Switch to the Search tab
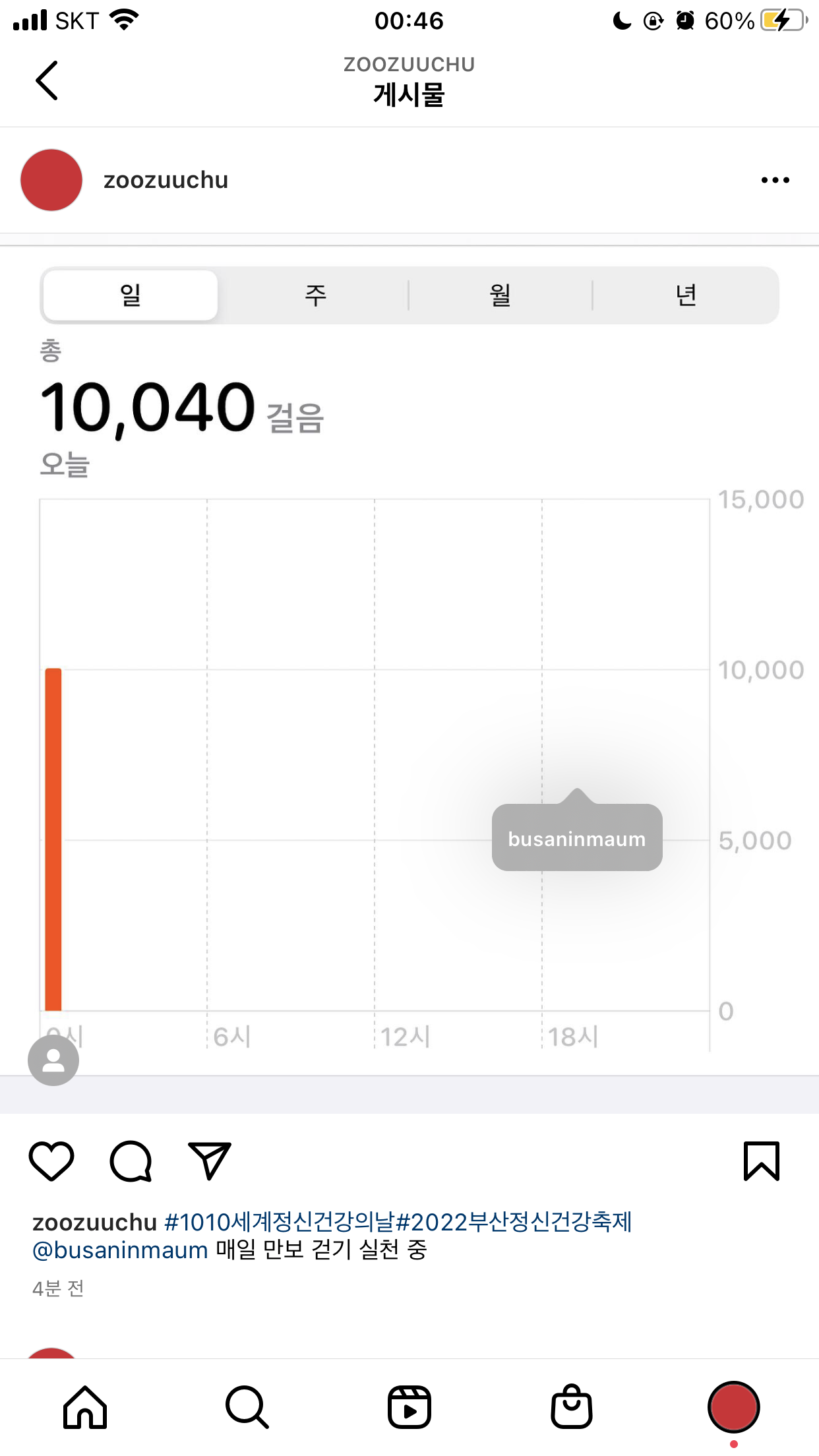The width and height of the screenshot is (819, 1456). click(x=247, y=1407)
